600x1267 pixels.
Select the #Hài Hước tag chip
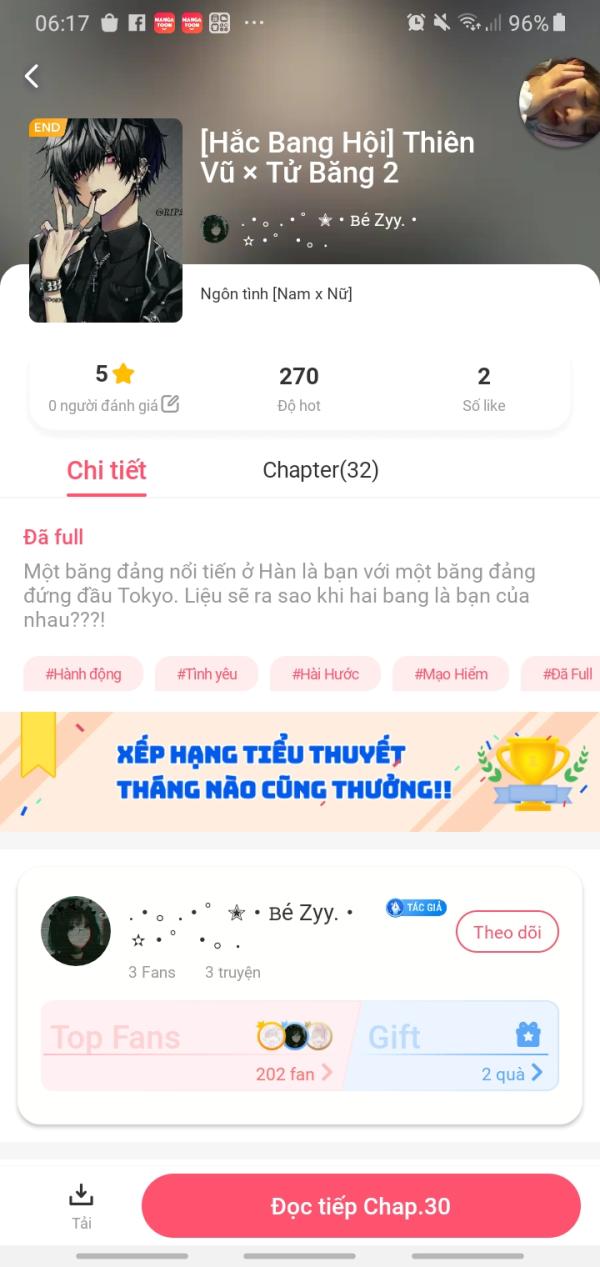325,674
